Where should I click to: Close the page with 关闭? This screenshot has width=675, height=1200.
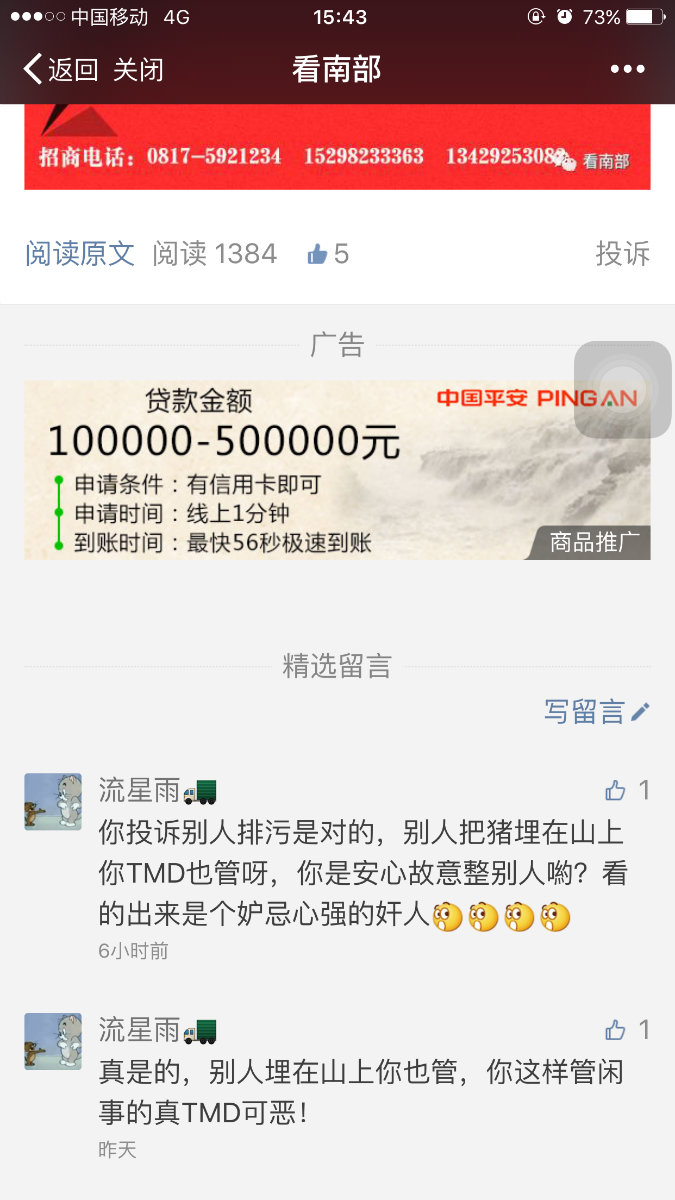coord(138,69)
